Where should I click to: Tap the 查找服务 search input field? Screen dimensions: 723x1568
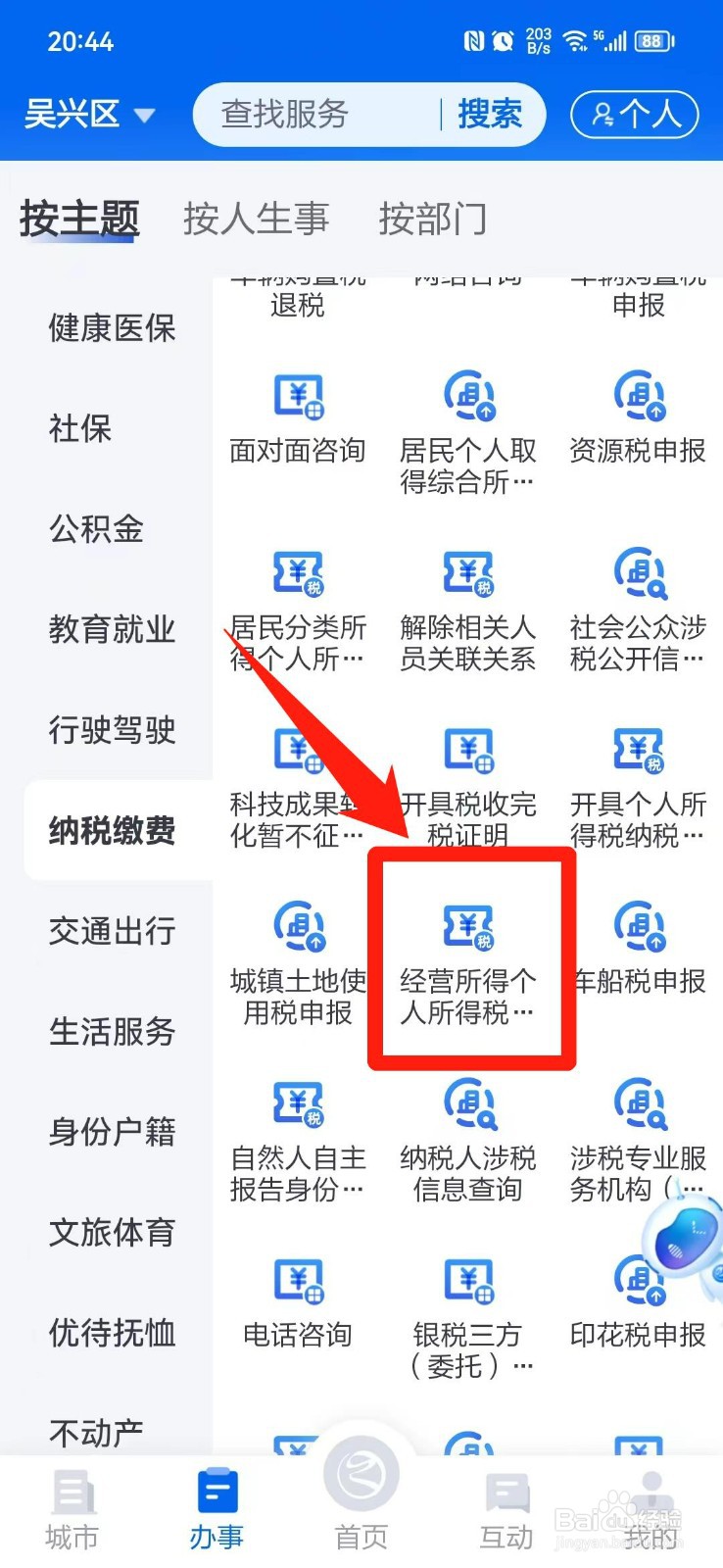(313, 115)
